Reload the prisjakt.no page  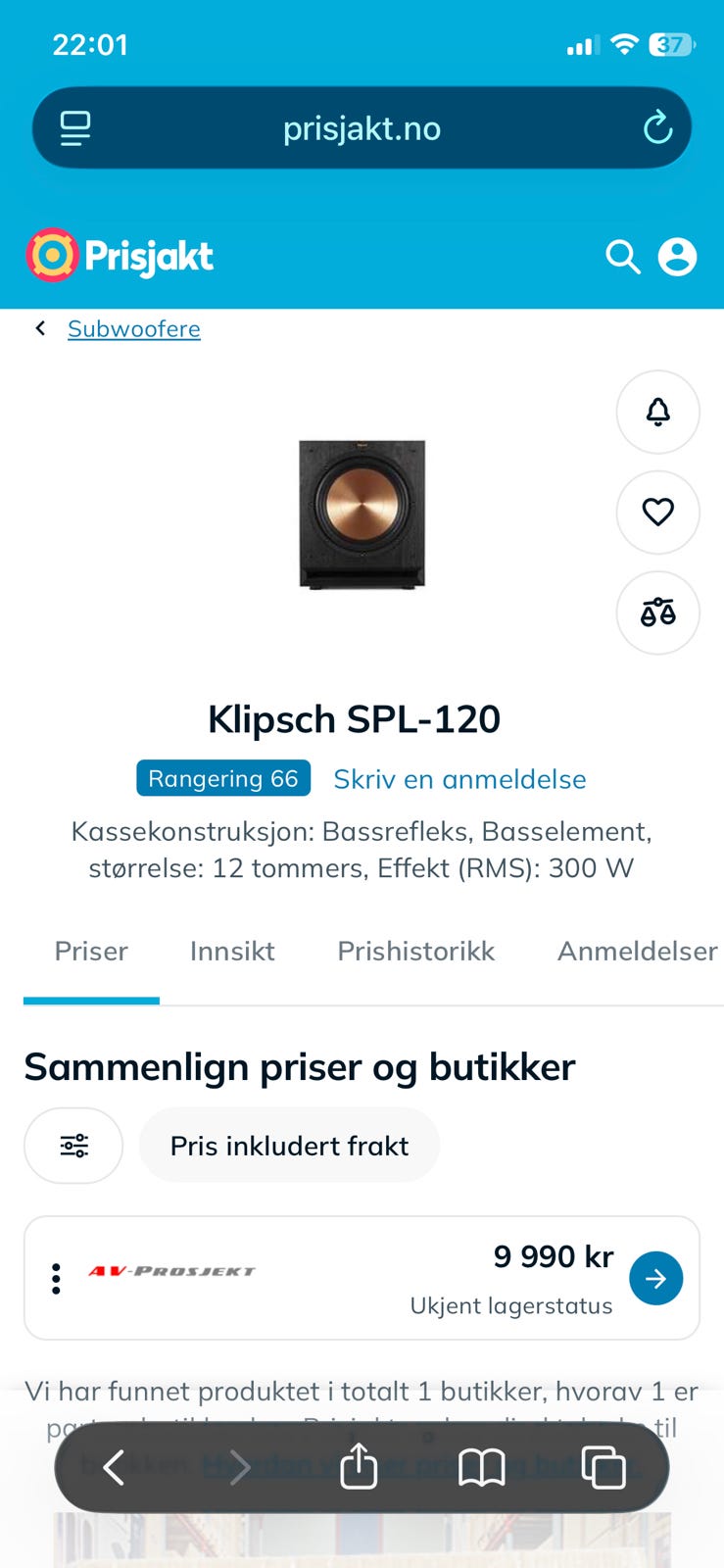click(657, 128)
